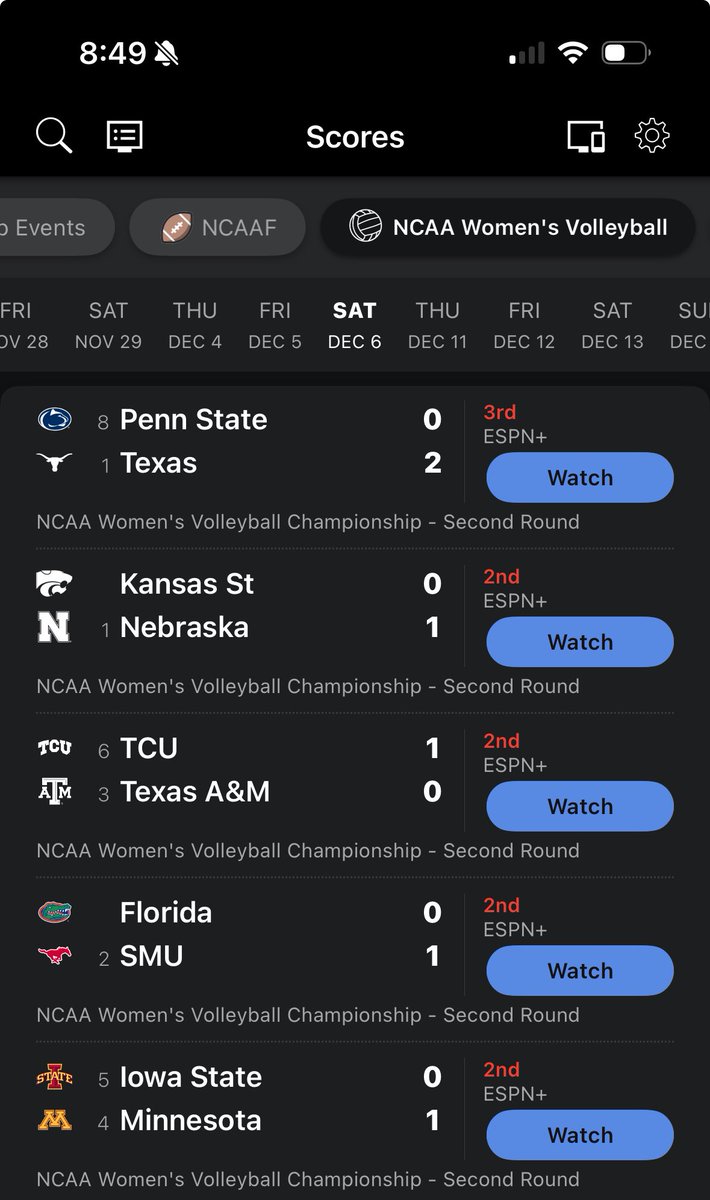Switch to Fri Dec 5 scores
Viewport: 710px width, 1200px height.
tap(275, 325)
